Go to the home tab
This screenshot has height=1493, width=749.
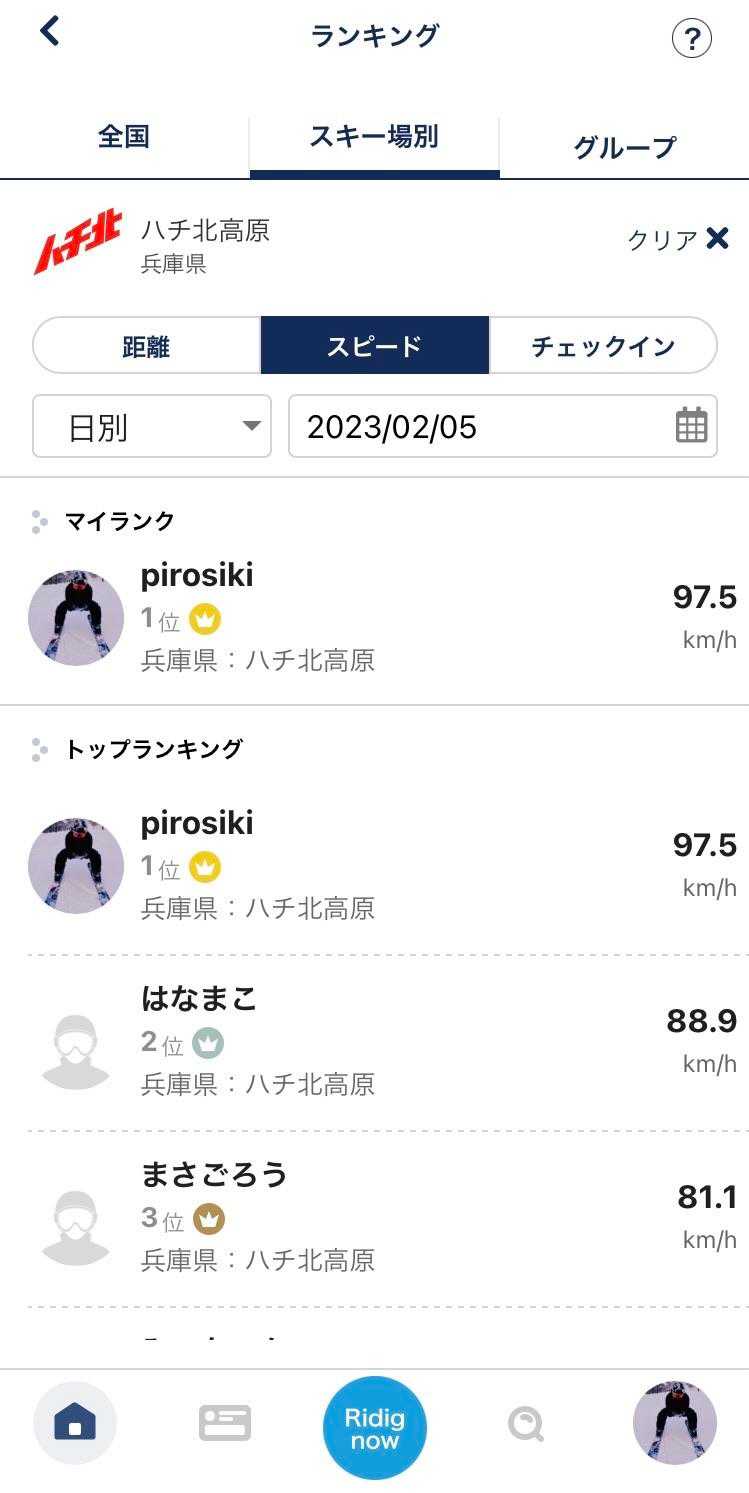[75, 1422]
